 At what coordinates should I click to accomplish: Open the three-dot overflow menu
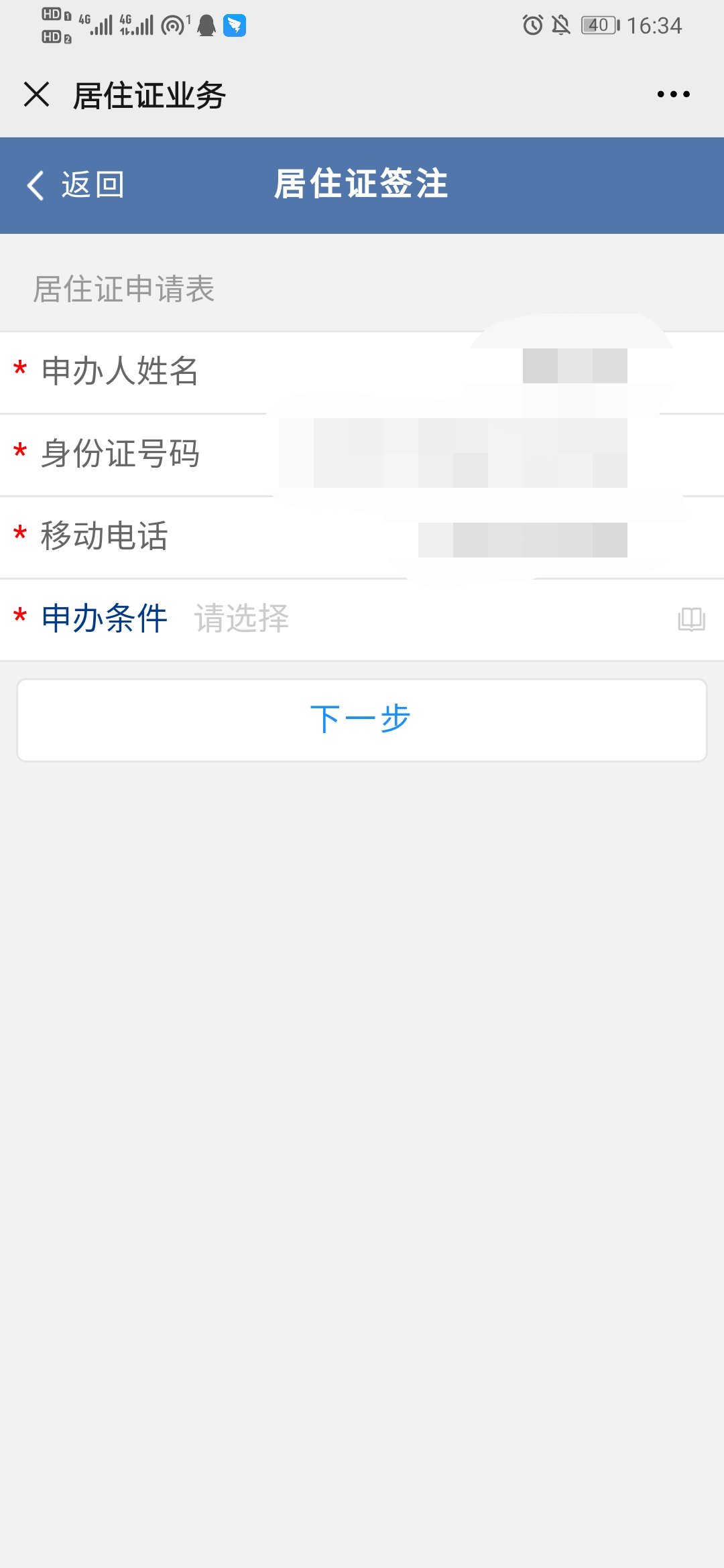pos(673,94)
